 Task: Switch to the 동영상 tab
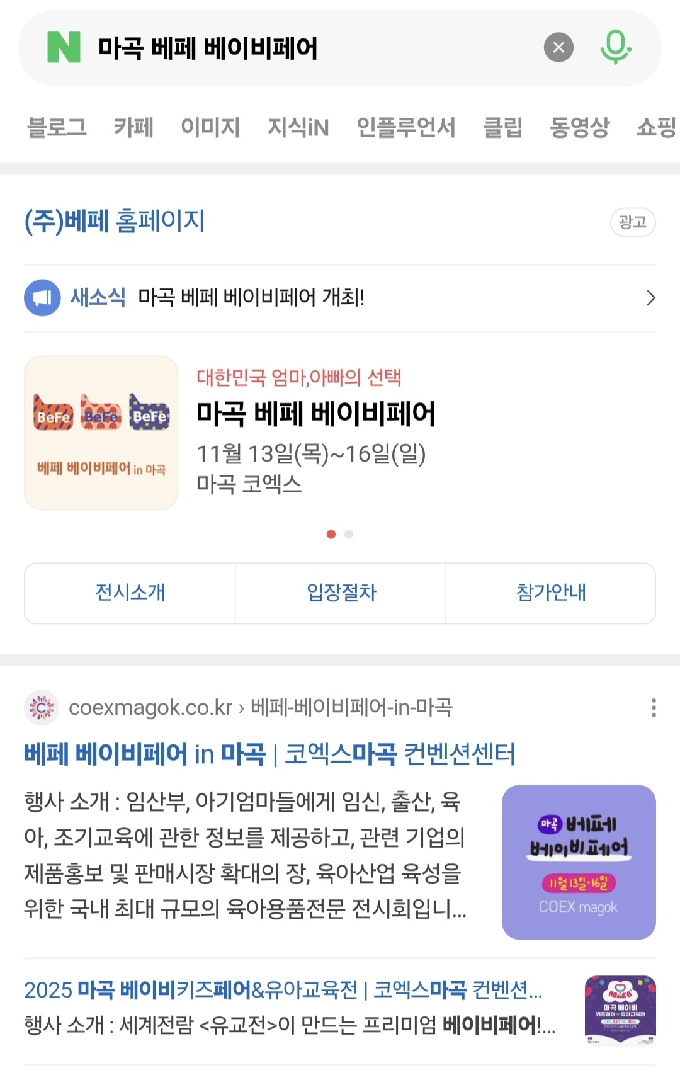point(579,127)
